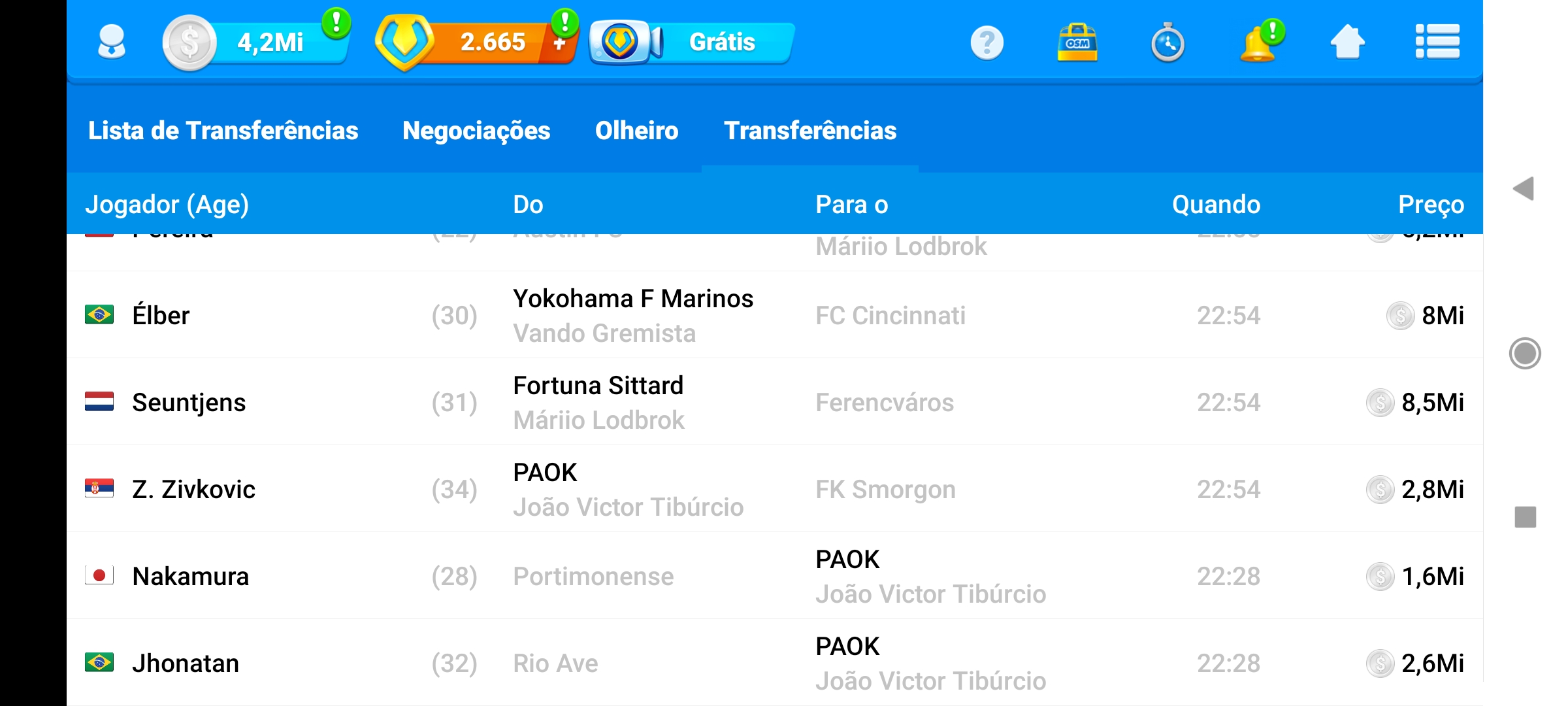
Task: Tap the system back button
Action: point(1524,189)
